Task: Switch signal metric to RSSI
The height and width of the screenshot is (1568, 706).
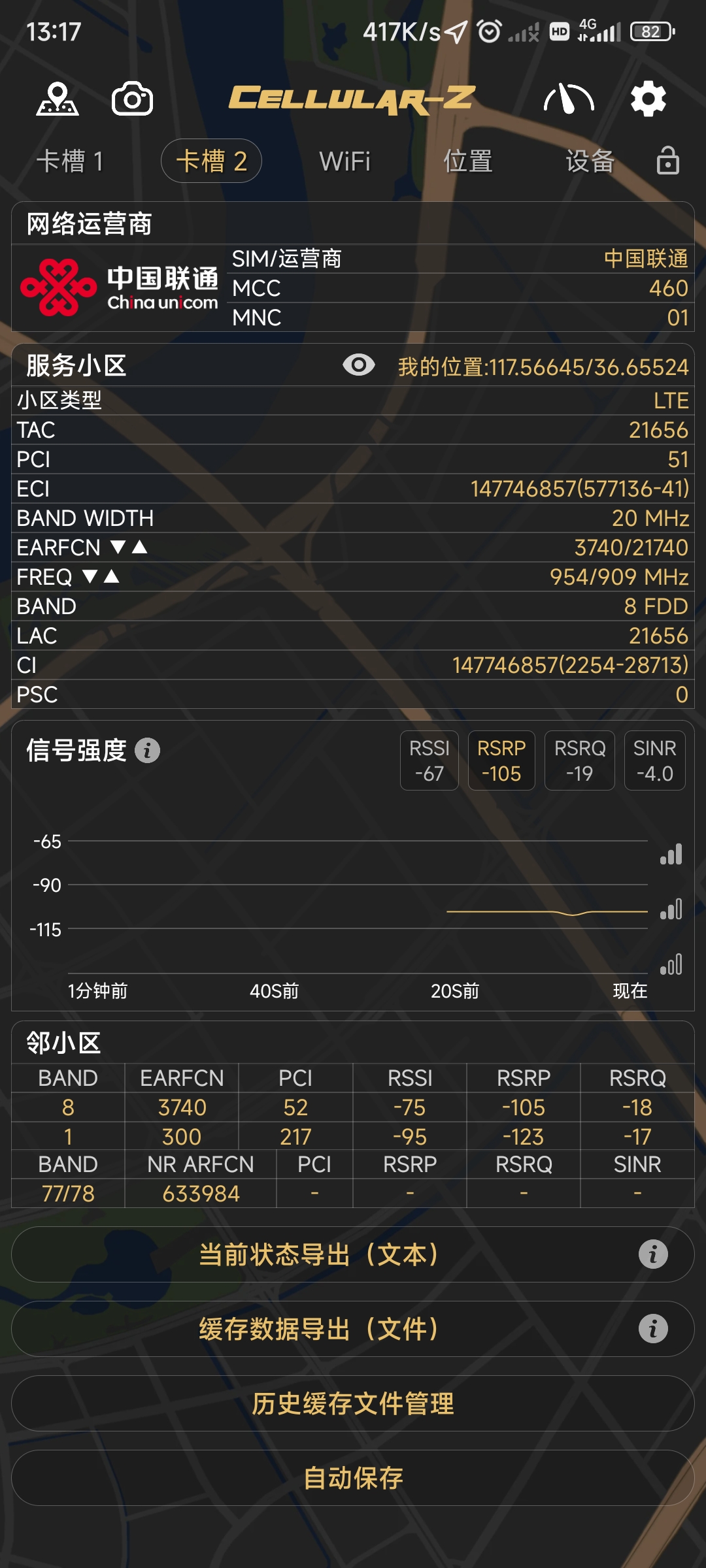Action: 429,760
